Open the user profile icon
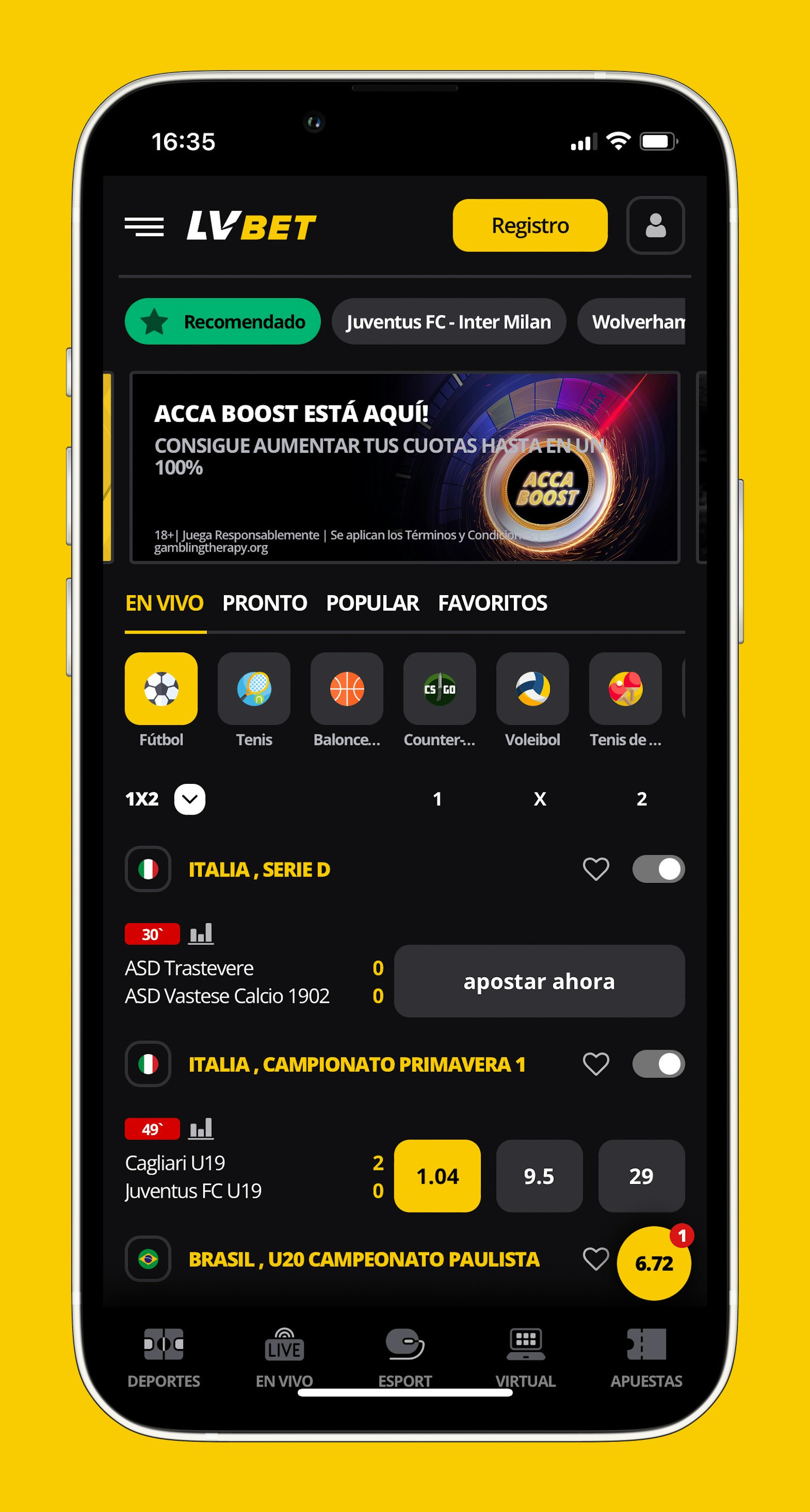Image resolution: width=810 pixels, height=1512 pixels. click(x=655, y=225)
